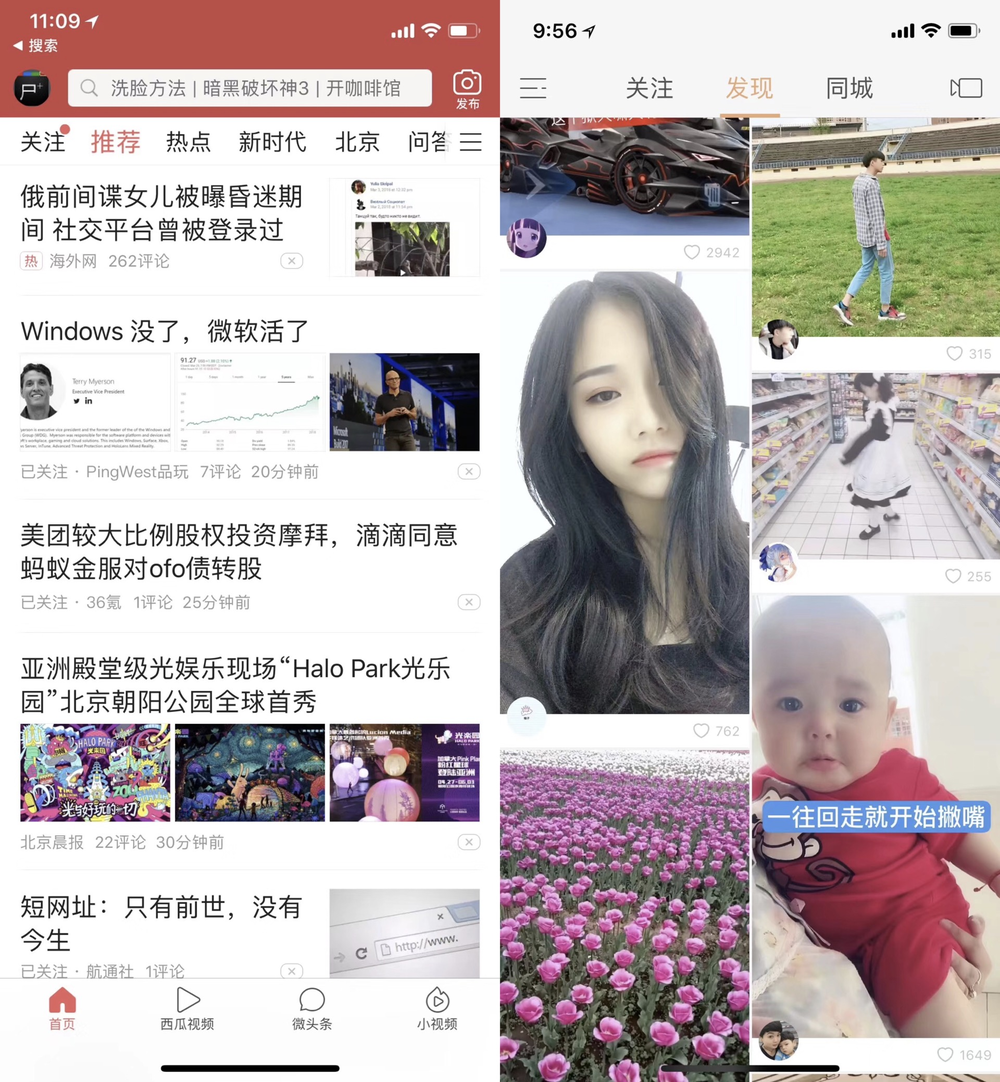Open the channel list menu icon
Screen dimensions: 1000x1082
click(470, 142)
